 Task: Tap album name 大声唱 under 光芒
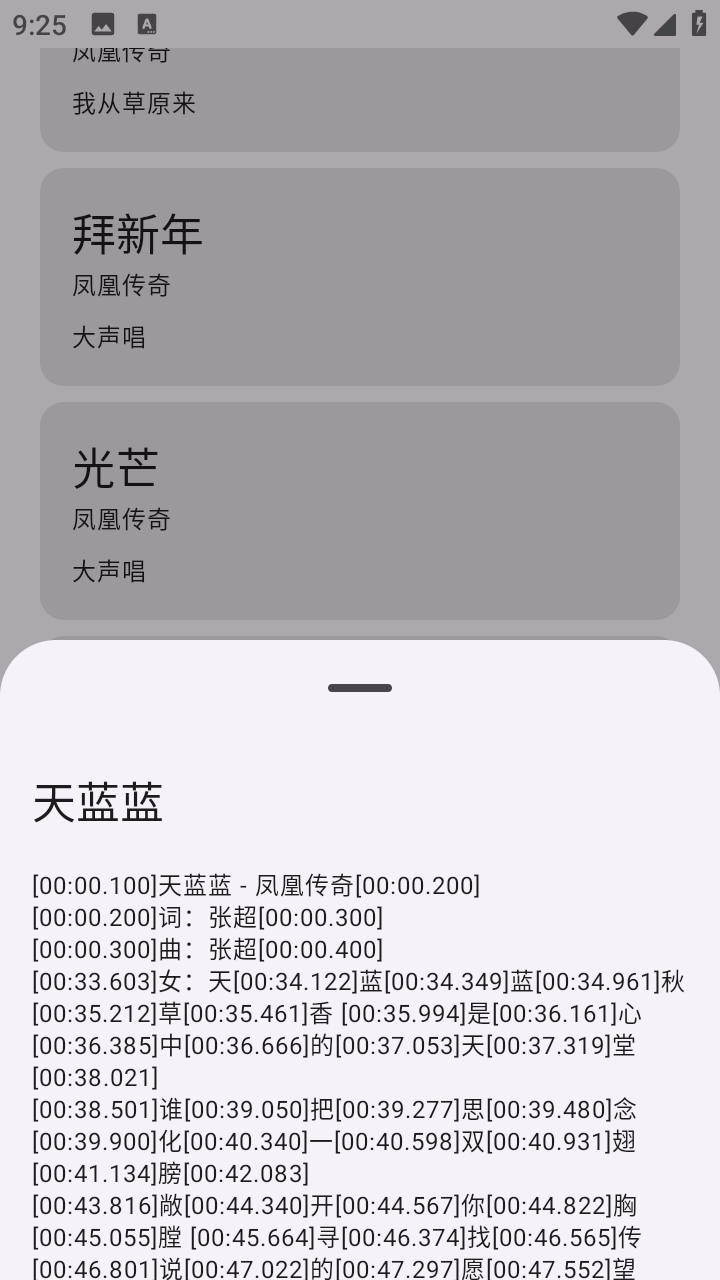[x=110, y=571]
